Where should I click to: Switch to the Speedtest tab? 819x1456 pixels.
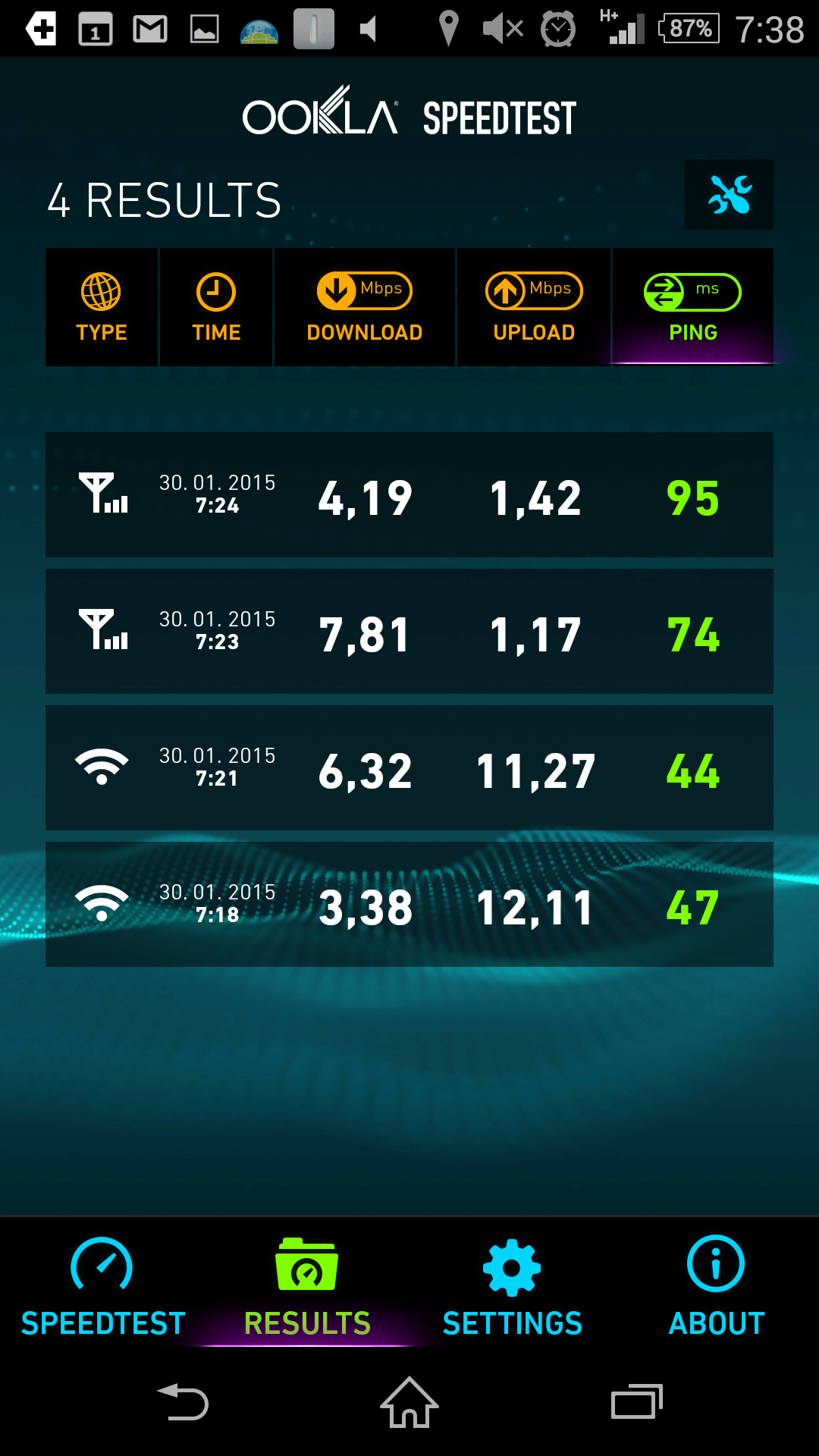point(102,1286)
